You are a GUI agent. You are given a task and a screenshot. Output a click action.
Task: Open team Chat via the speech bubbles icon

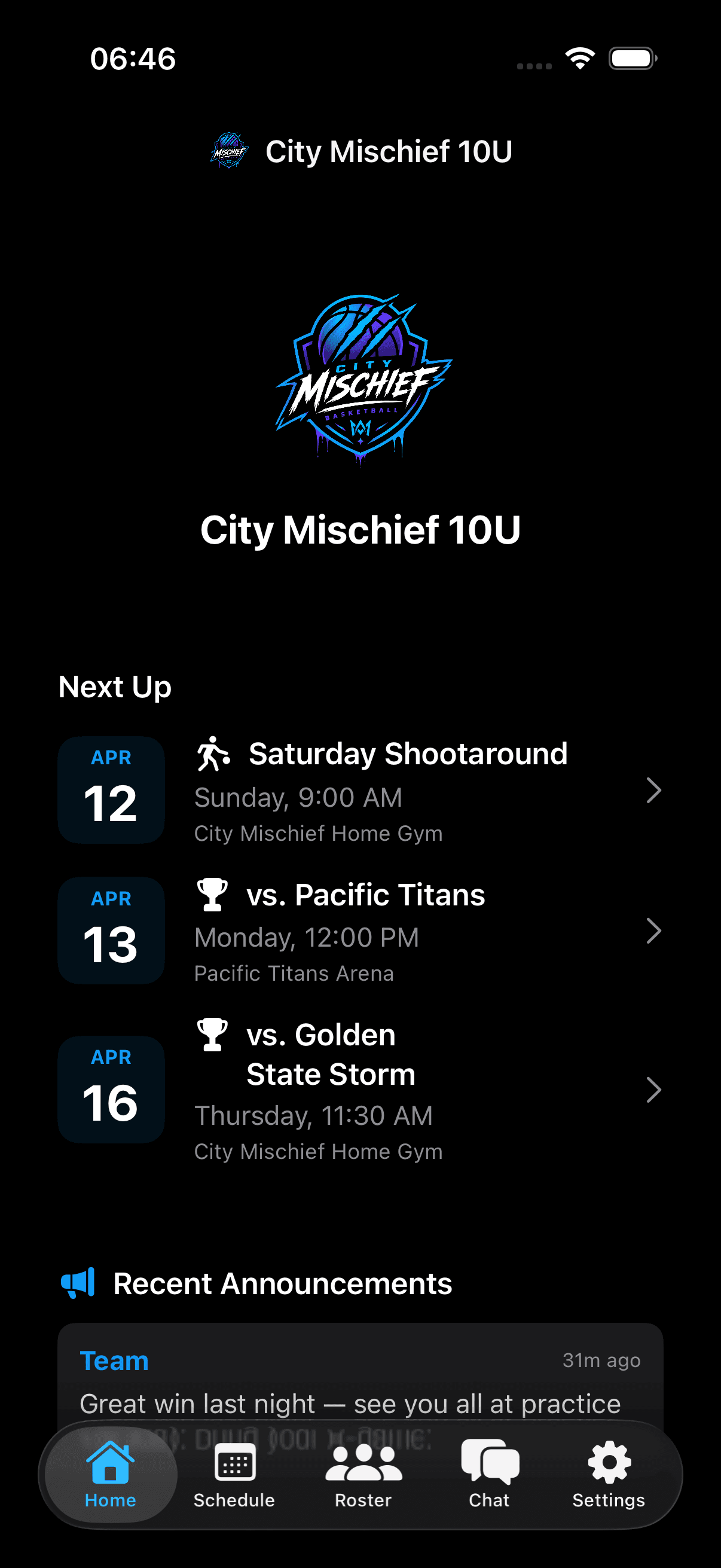tap(488, 1460)
